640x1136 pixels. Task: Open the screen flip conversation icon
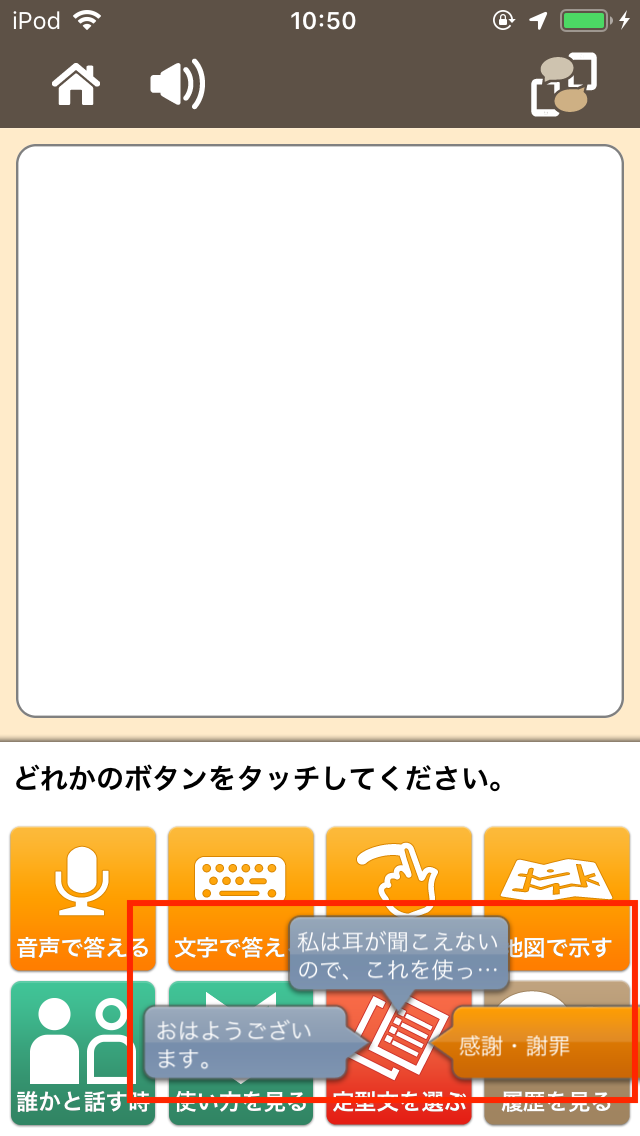(562, 86)
